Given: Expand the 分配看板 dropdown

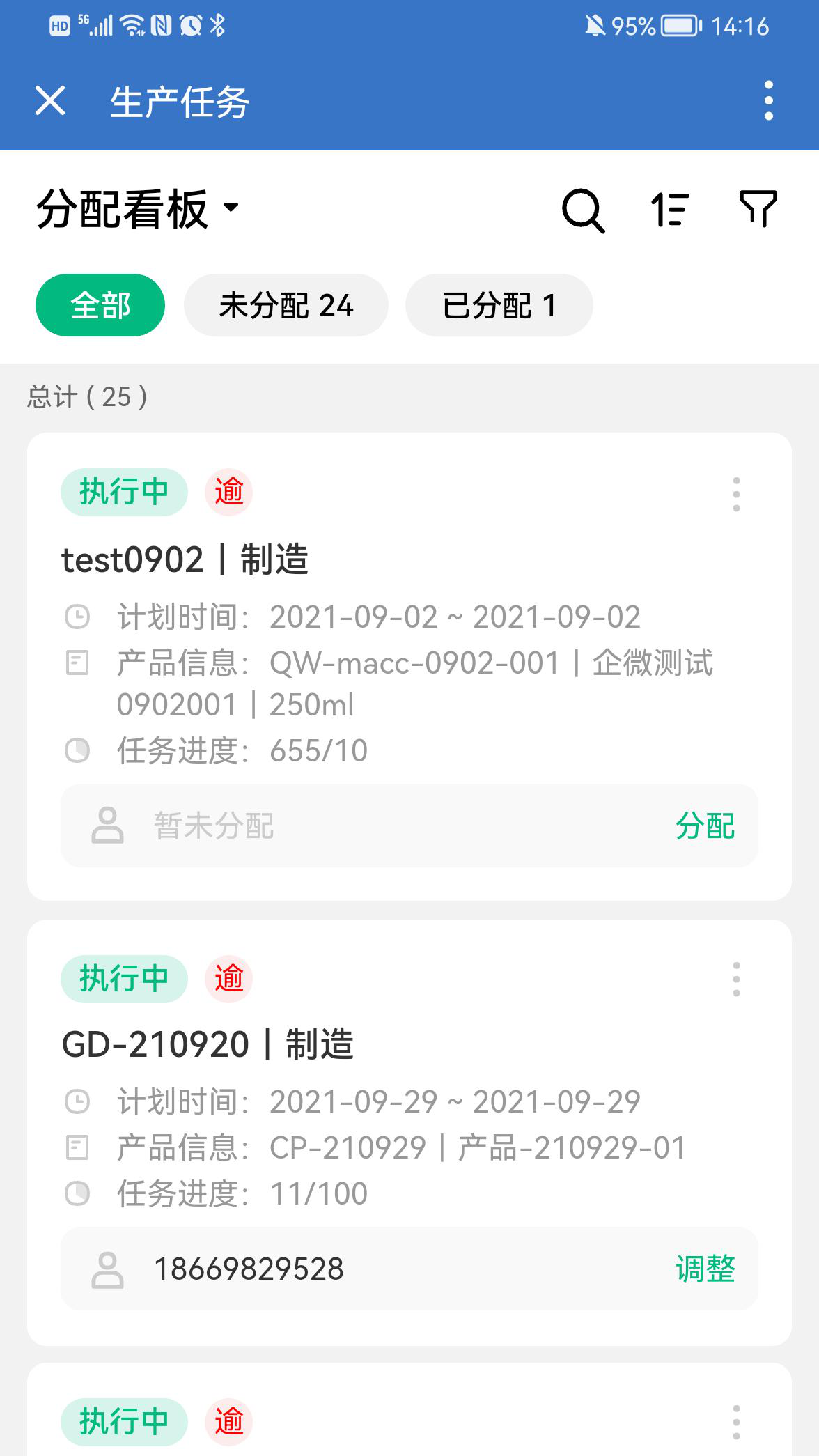Looking at the screenshot, I should [138, 208].
